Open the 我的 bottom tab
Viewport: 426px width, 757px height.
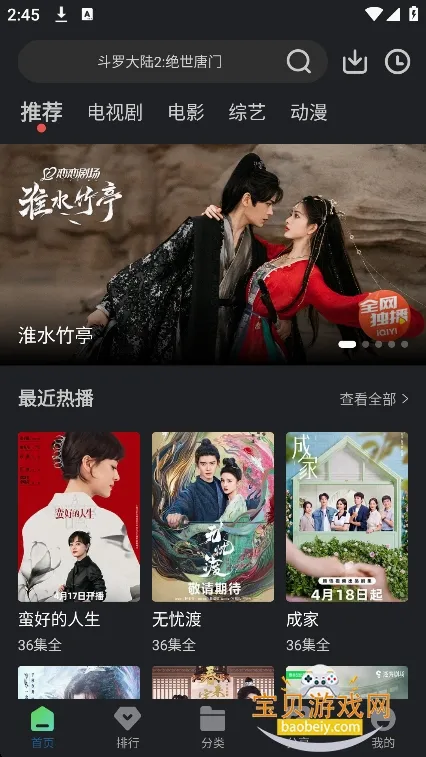point(383,728)
